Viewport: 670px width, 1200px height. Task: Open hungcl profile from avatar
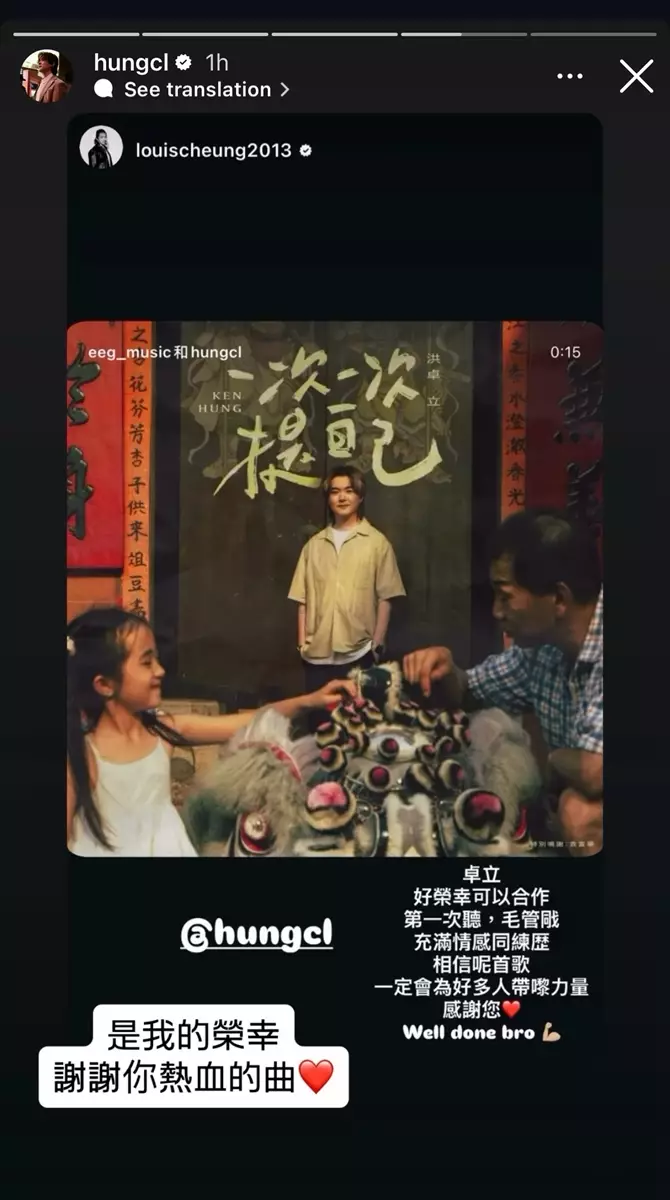tap(46, 76)
